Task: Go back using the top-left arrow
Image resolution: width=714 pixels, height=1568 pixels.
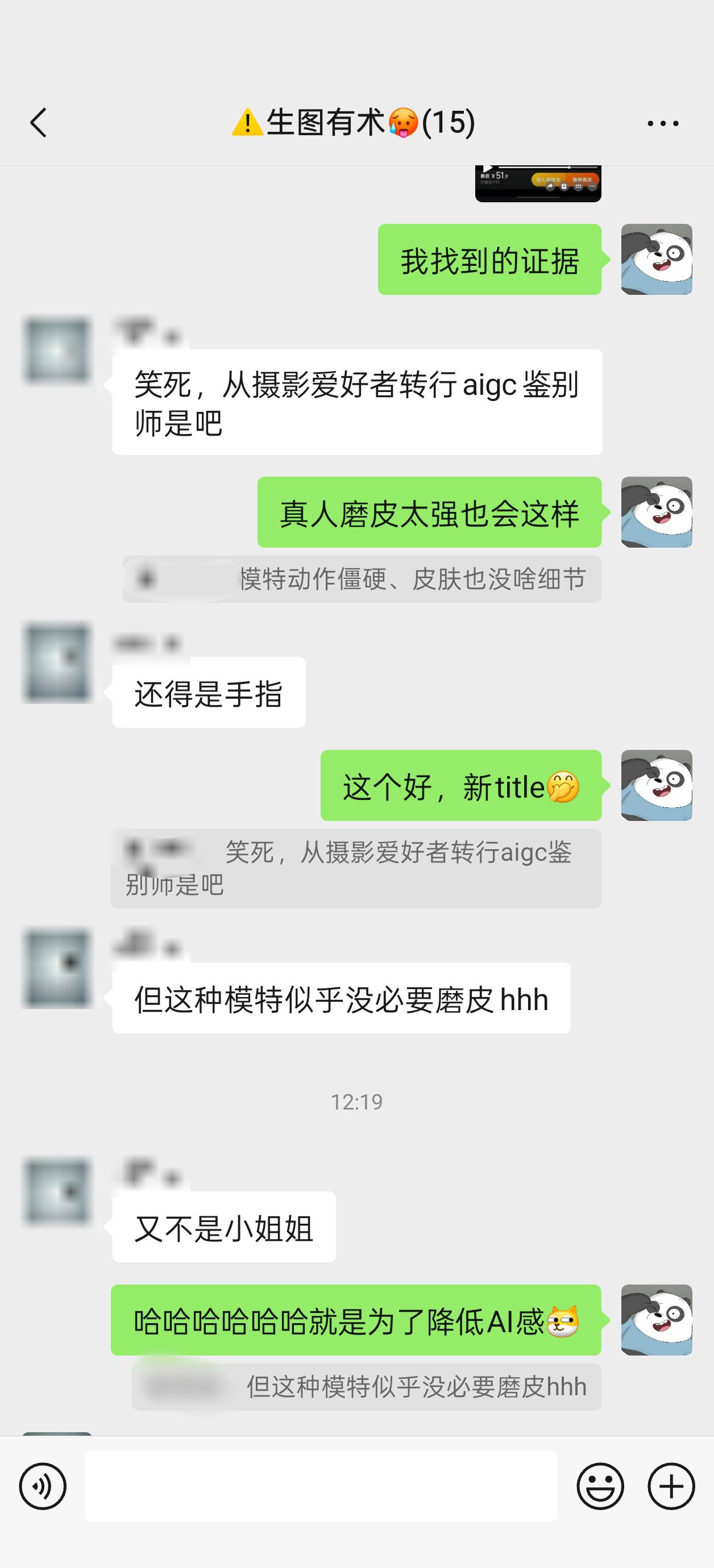Action: [39, 122]
